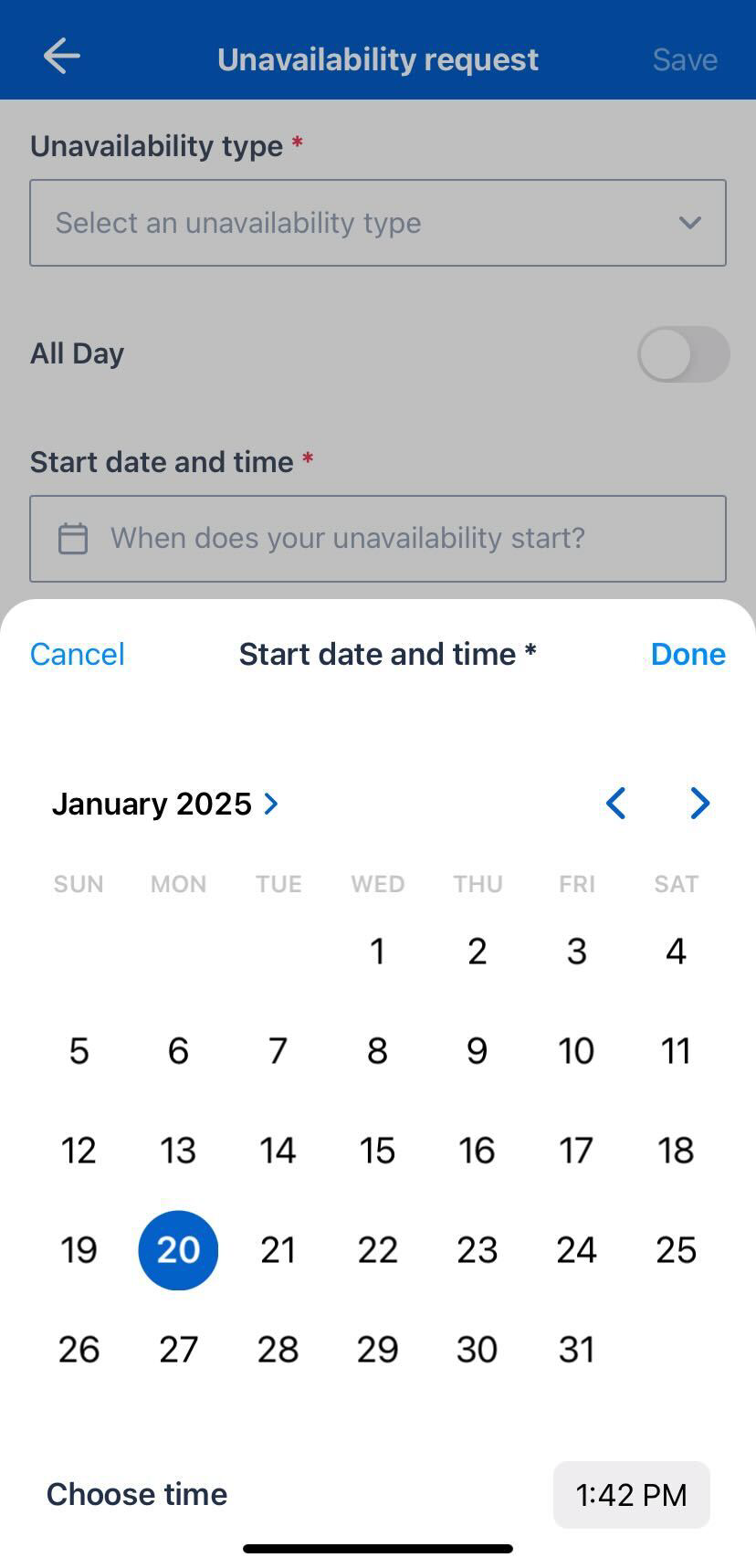This screenshot has height=1568, width=756.
Task: Turn off the All Day switch
Action: coord(683,353)
